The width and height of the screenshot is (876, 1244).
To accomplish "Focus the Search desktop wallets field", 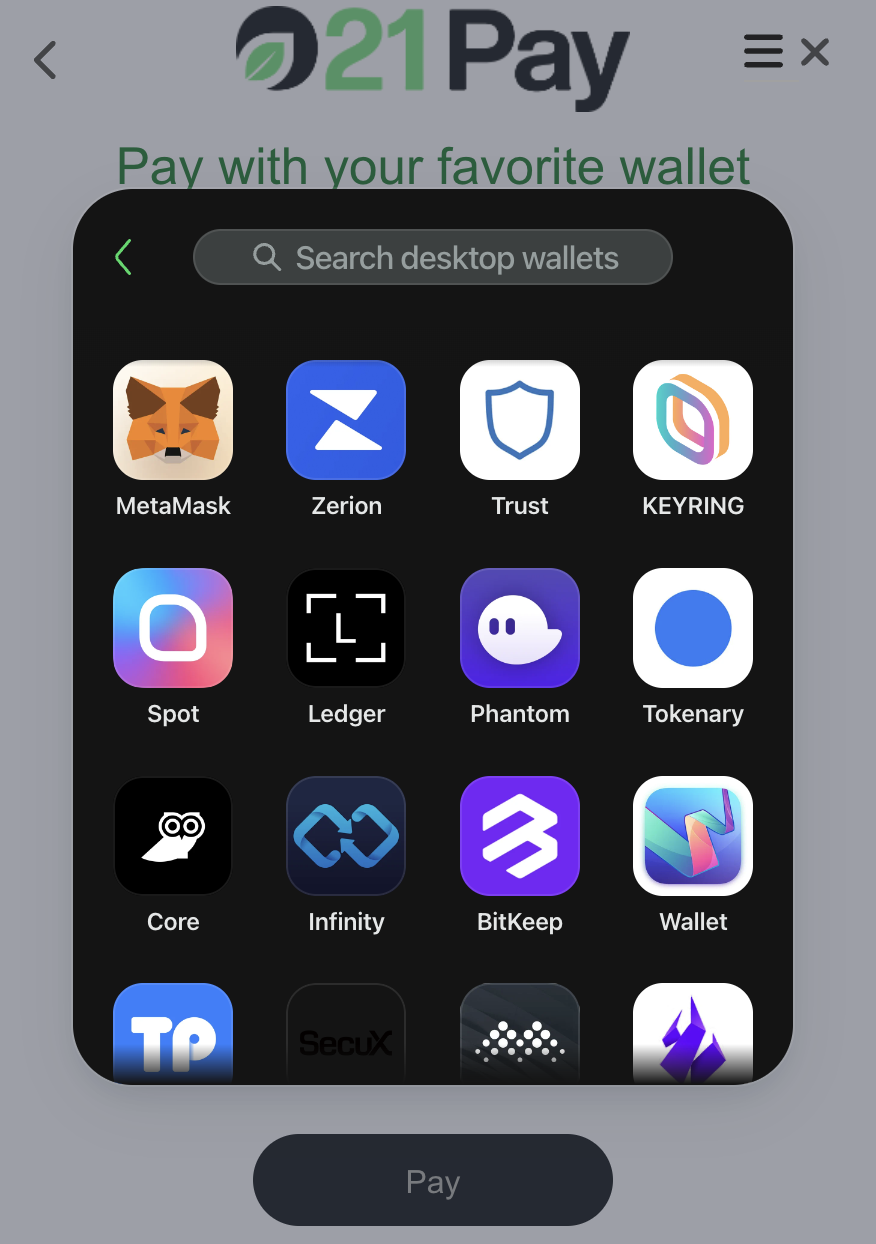I will pos(433,258).
